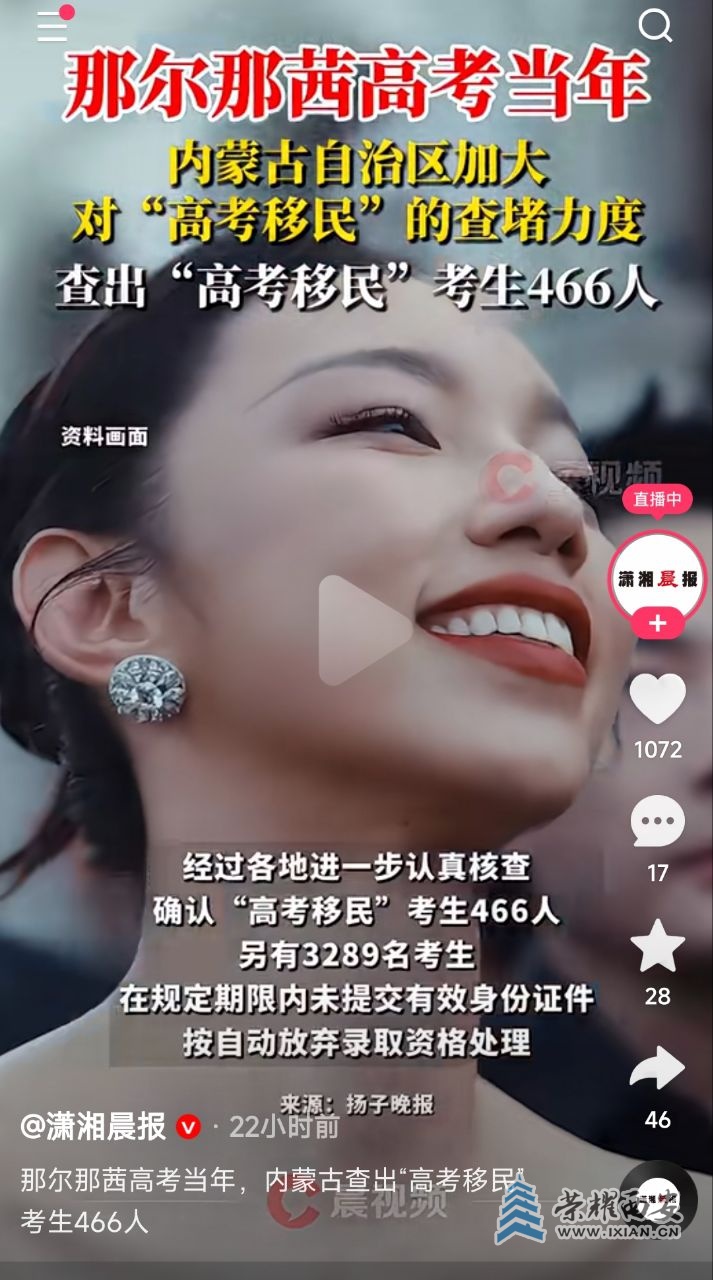Open the comments section
This screenshot has width=713, height=1280.
click(657, 822)
